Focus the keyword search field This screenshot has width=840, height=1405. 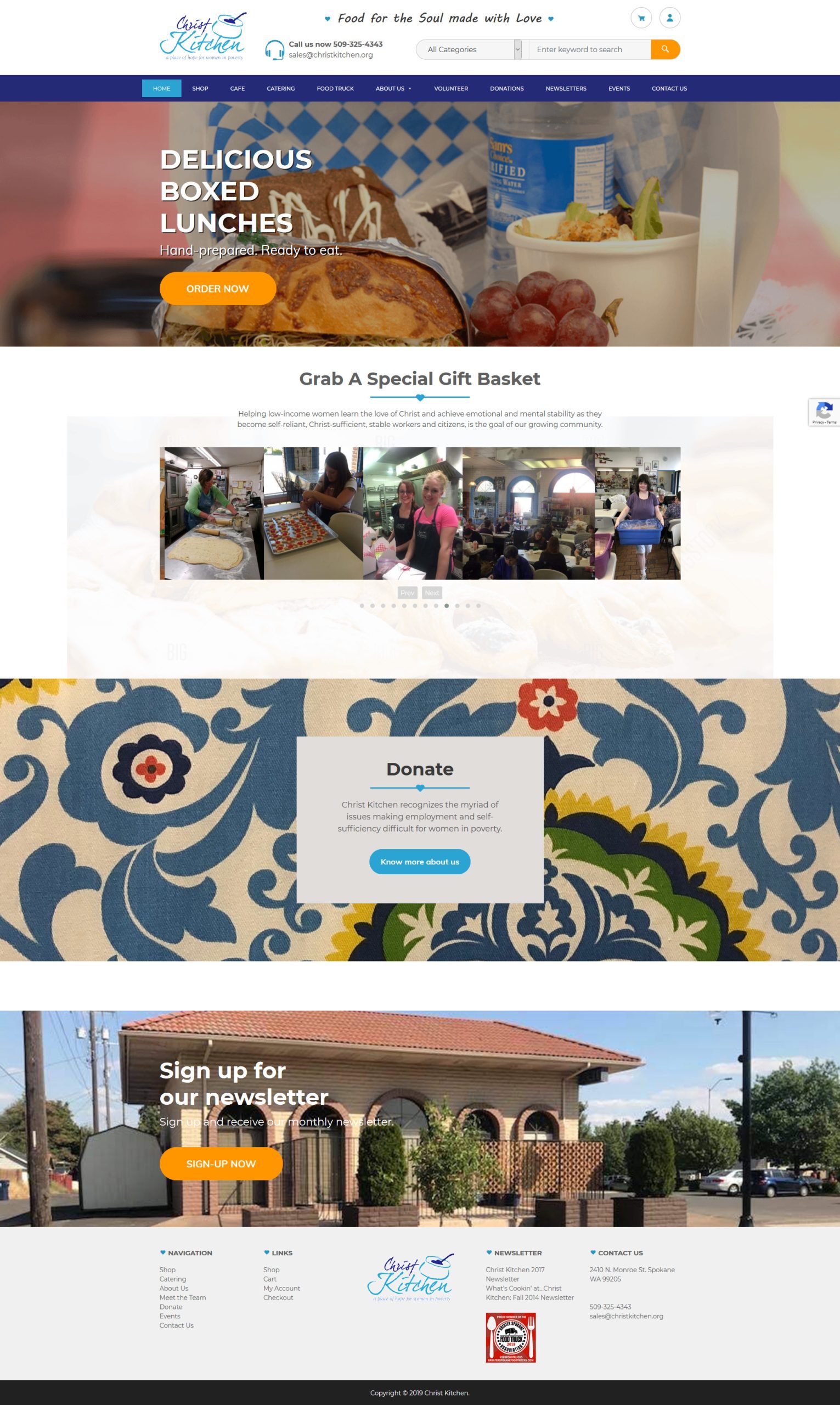pos(589,49)
